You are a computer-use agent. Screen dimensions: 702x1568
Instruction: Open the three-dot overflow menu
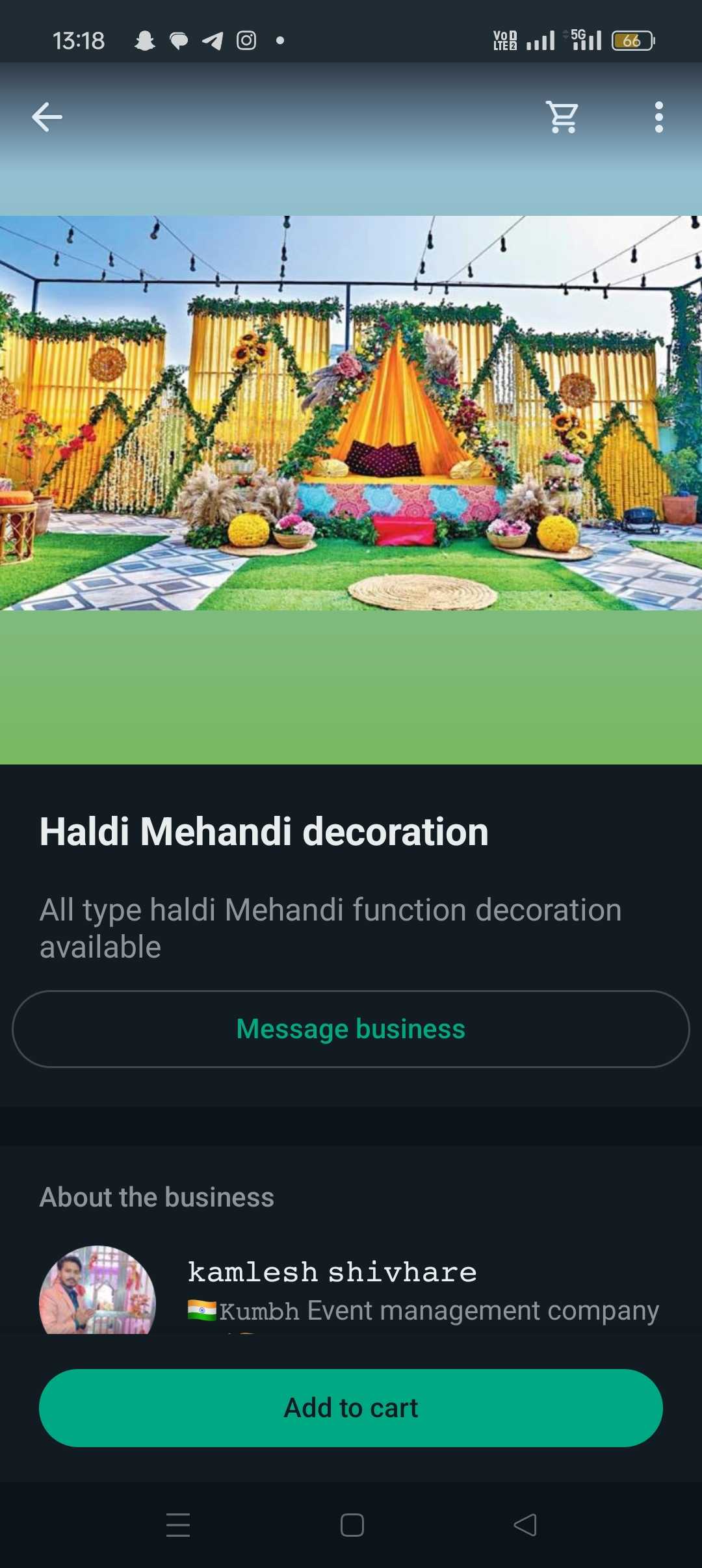(658, 118)
